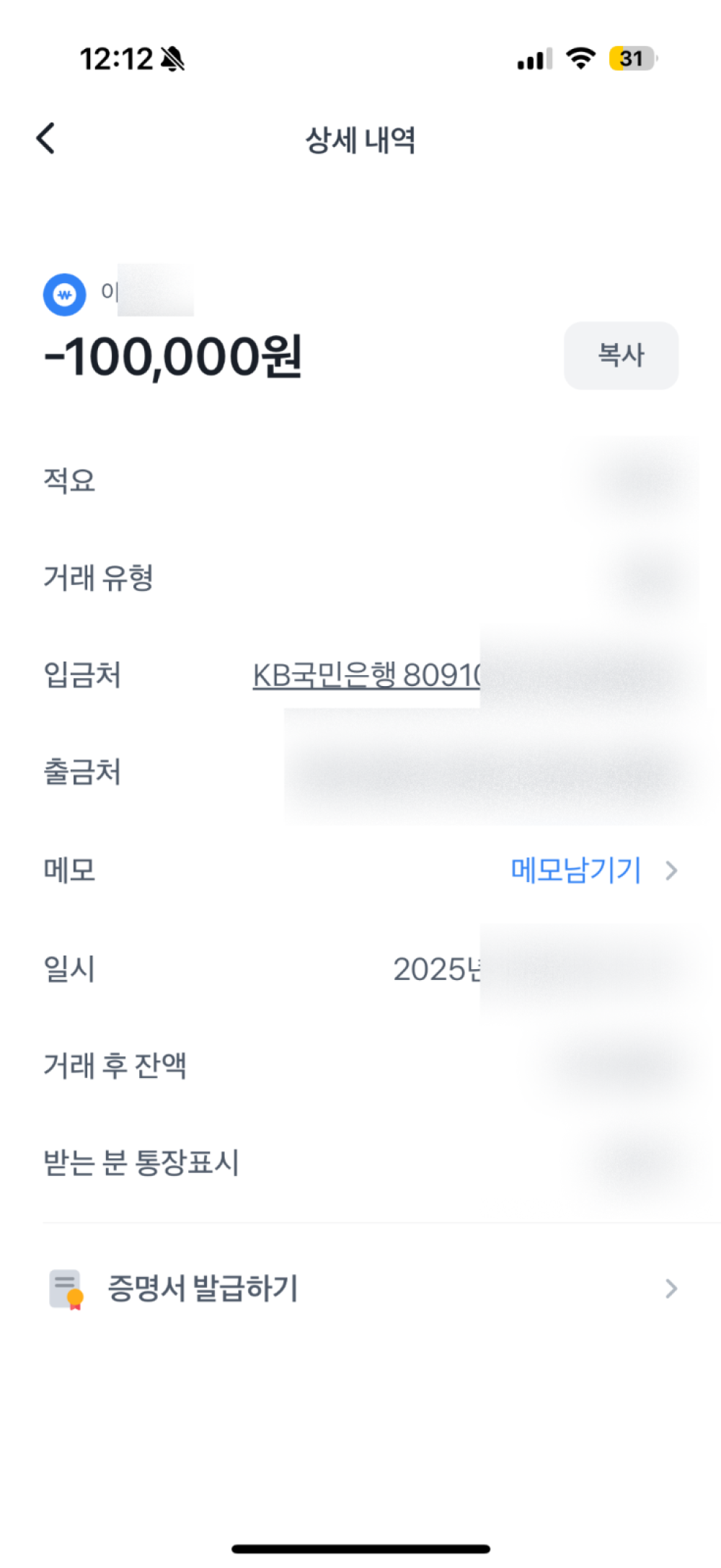This screenshot has width=721, height=1568.
Task: Go back using the top-left arrow
Action: pos(46,138)
